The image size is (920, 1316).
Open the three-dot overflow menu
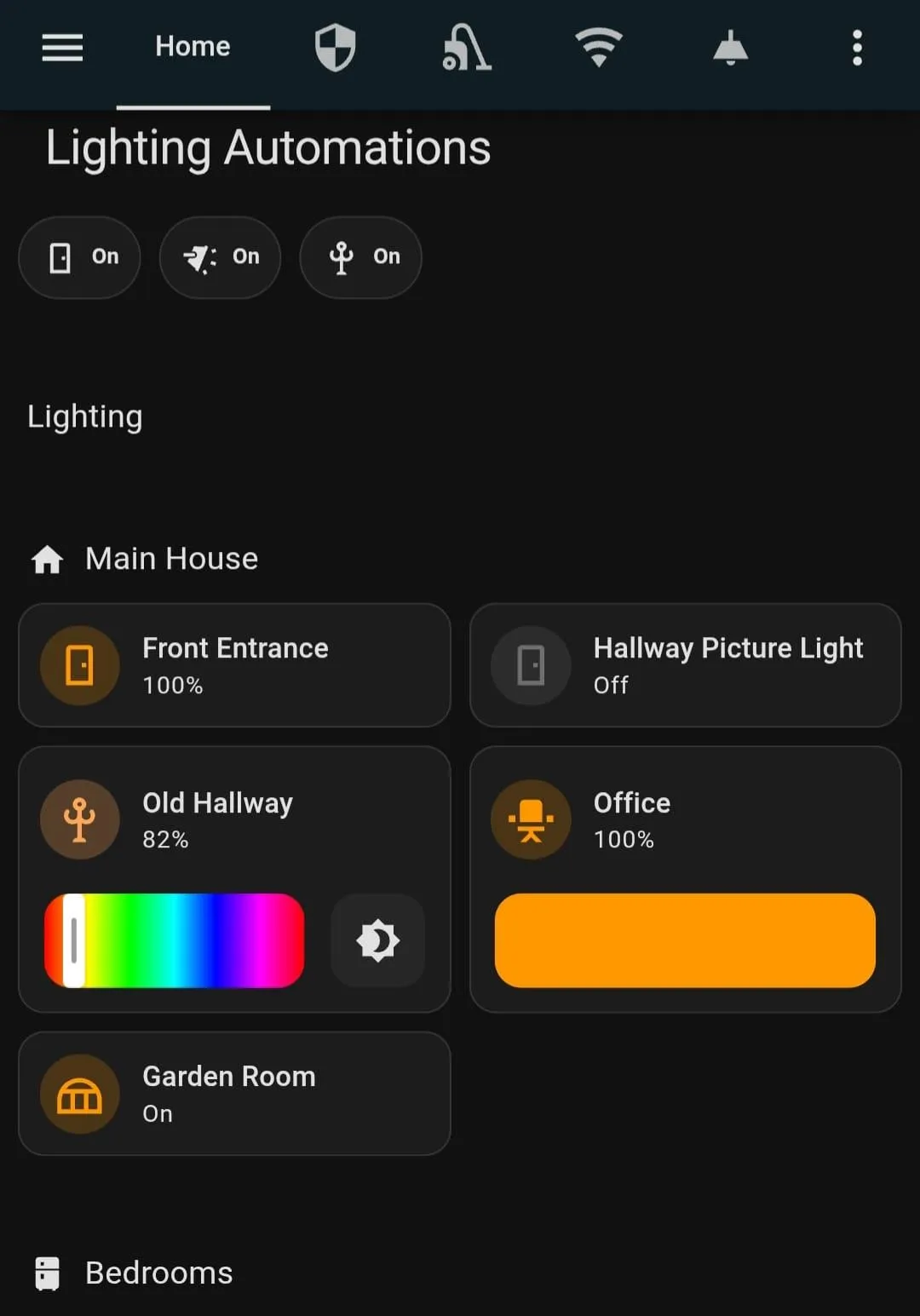pos(857,48)
